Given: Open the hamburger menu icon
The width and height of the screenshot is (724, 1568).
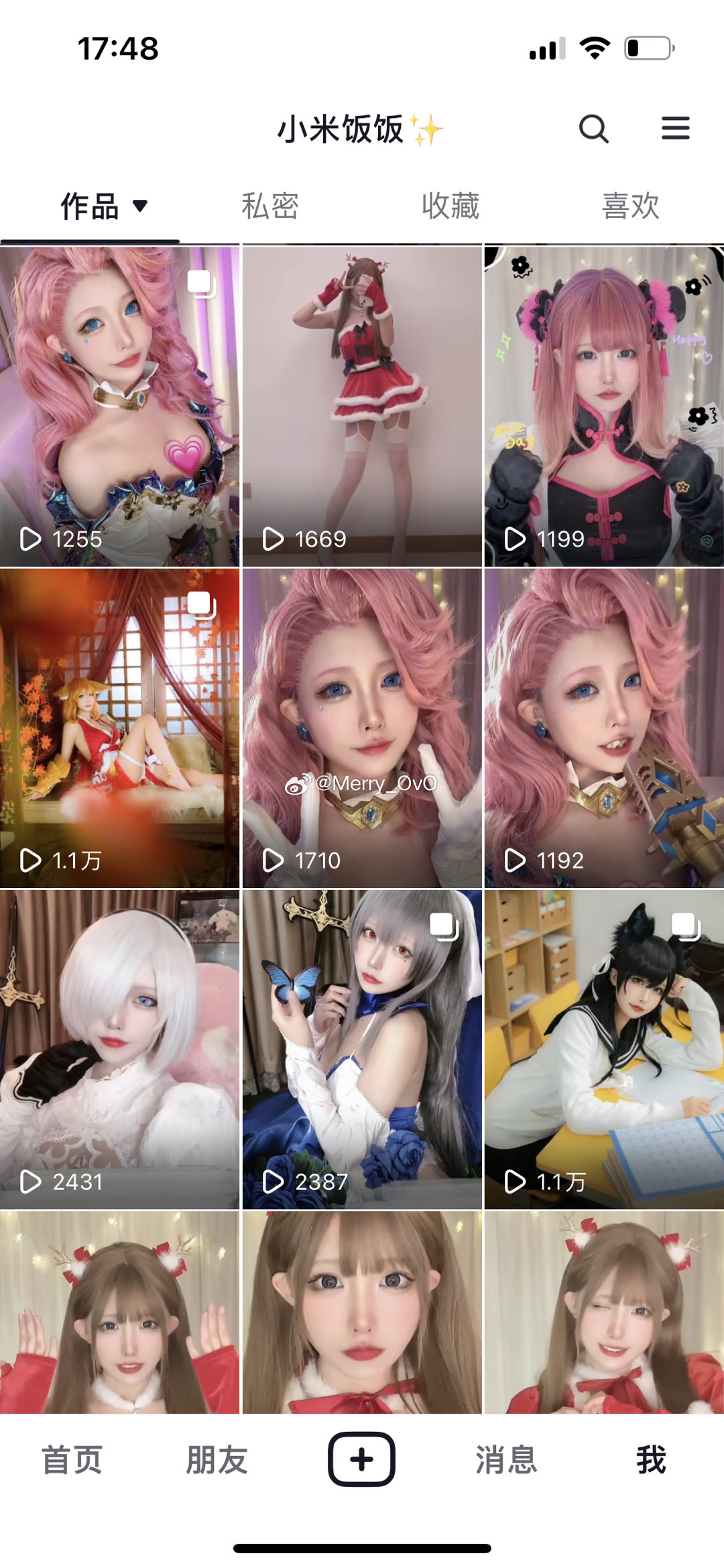Looking at the screenshot, I should tap(675, 128).
